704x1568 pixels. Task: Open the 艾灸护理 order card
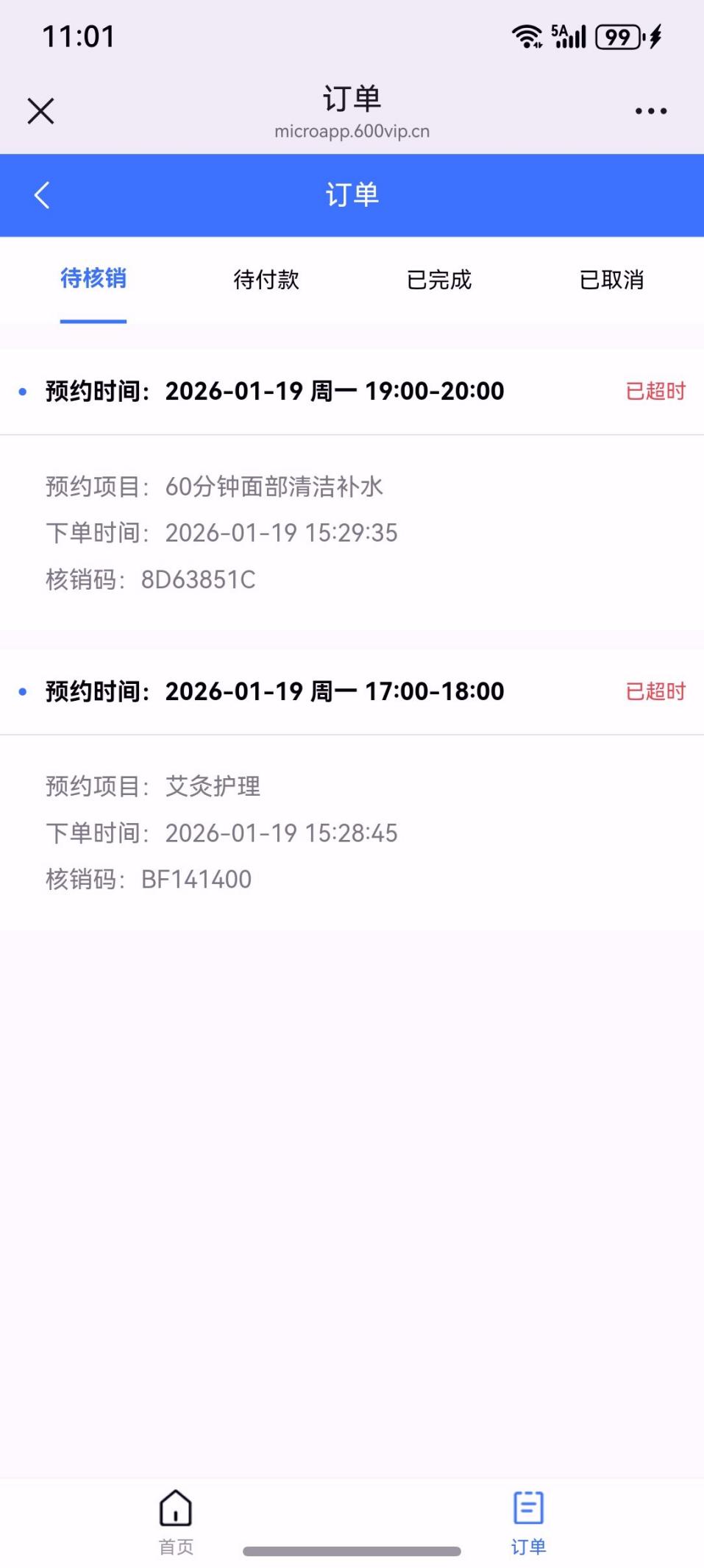coord(352,790)
